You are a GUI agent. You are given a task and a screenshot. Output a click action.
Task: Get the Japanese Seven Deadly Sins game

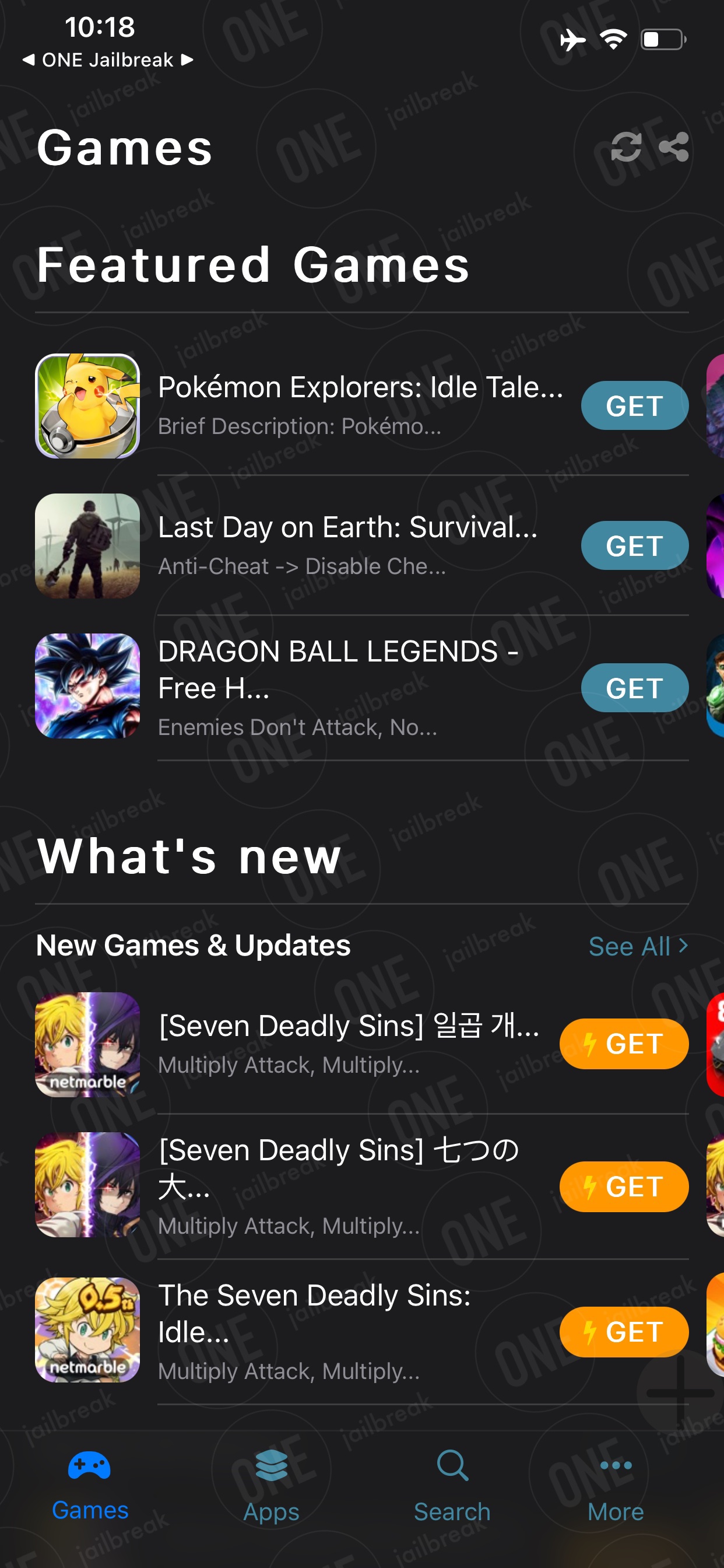click(x=624, y=1187)
